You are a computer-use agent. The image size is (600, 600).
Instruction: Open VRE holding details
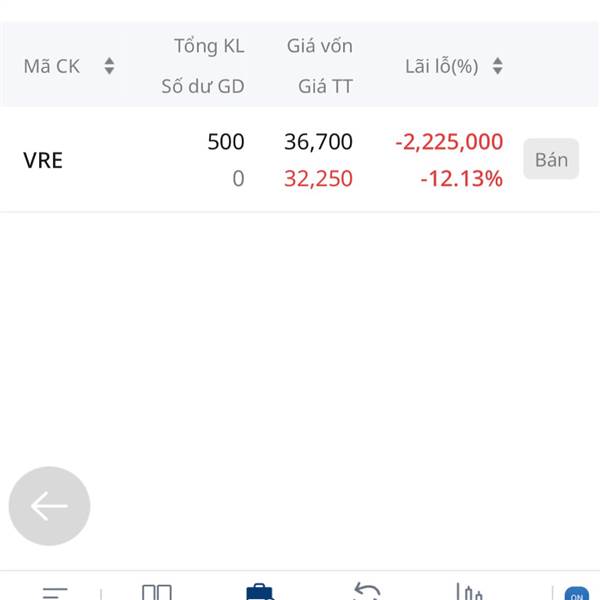[43, 160]
